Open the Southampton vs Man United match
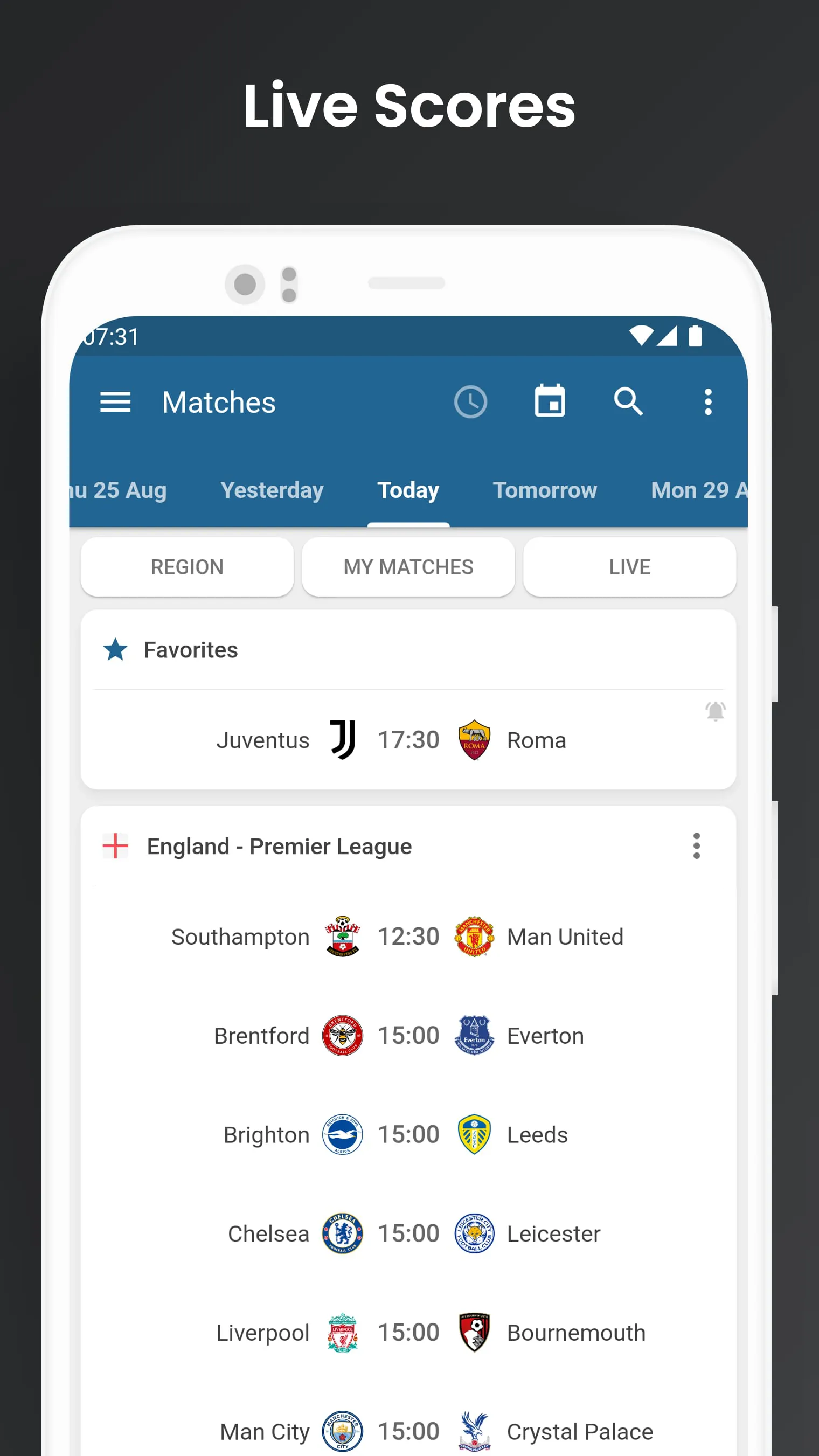 [x=408, y=936]
